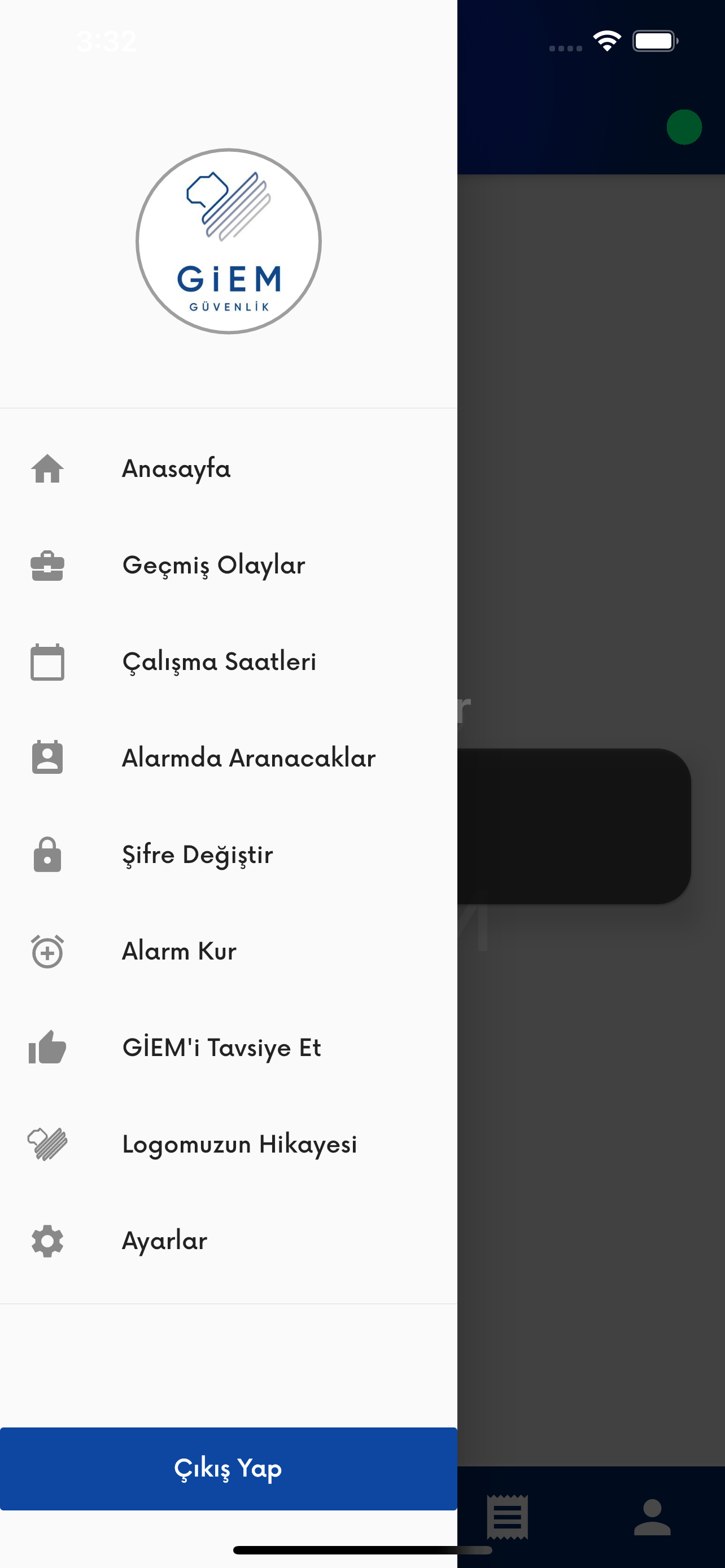Click the briefcase icon next to Geçmiş Olaylar
This screenshot has width=725, height=1568.
47,565
